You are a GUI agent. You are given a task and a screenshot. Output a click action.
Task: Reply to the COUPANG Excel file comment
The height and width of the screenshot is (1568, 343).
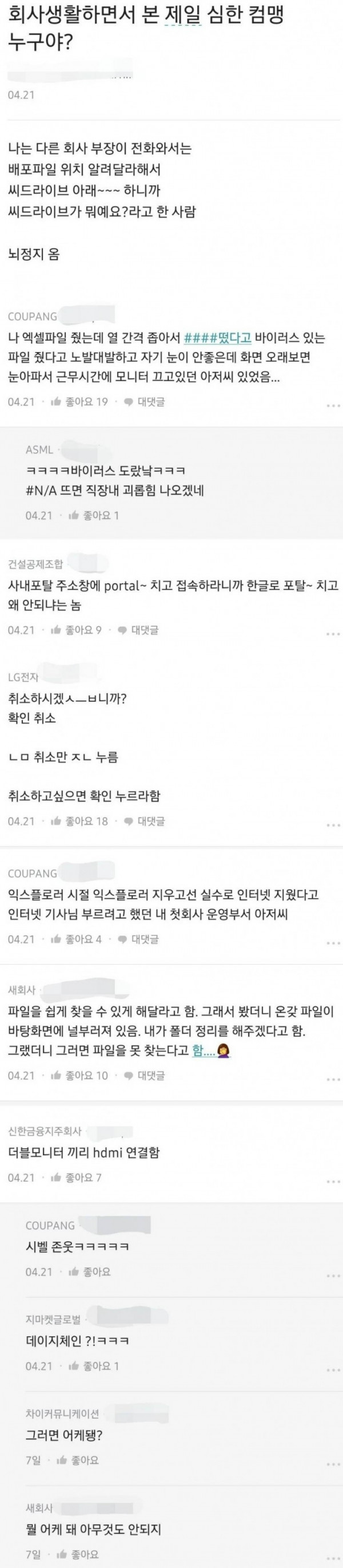[x=144, y=402]
